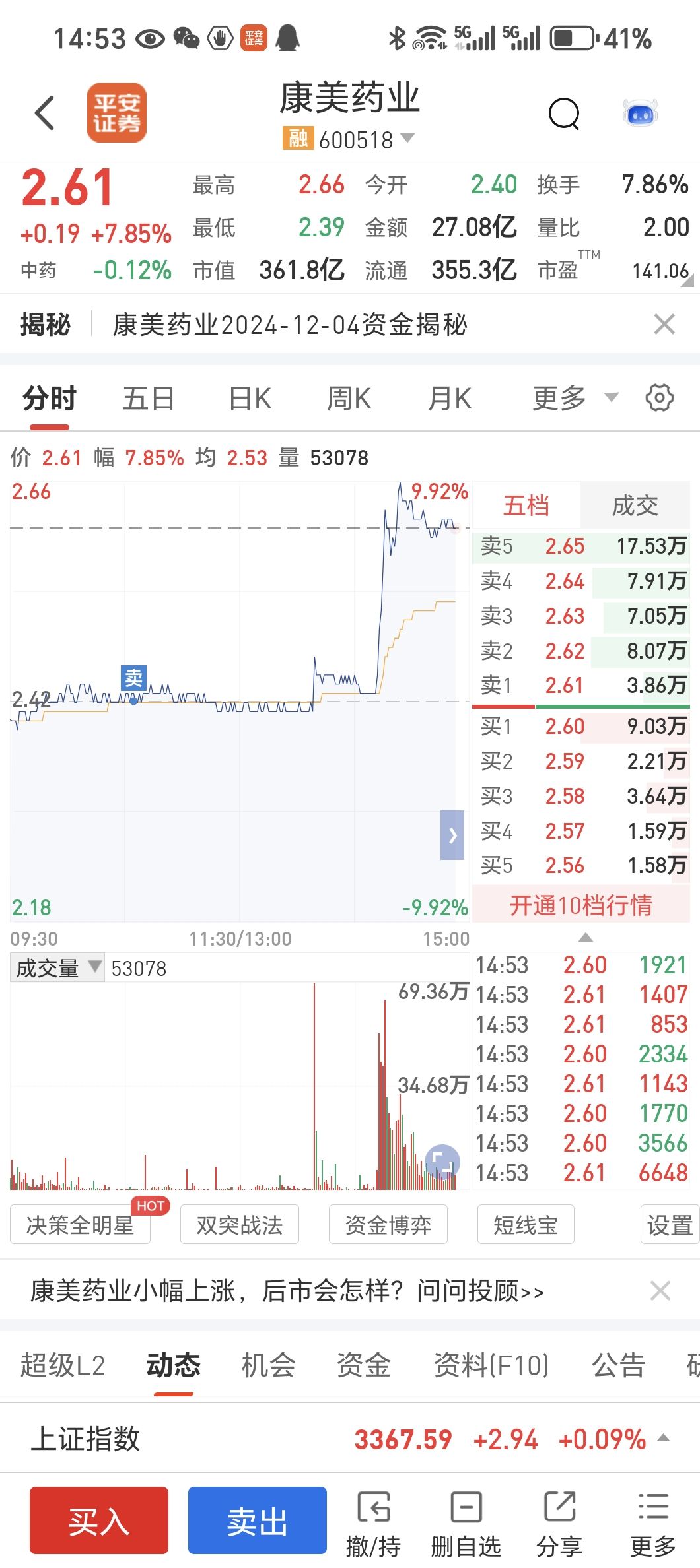This screenshot has height=1568, width=700.
Task: Open the robot assistant icon
Action: [x=641, y=114]
